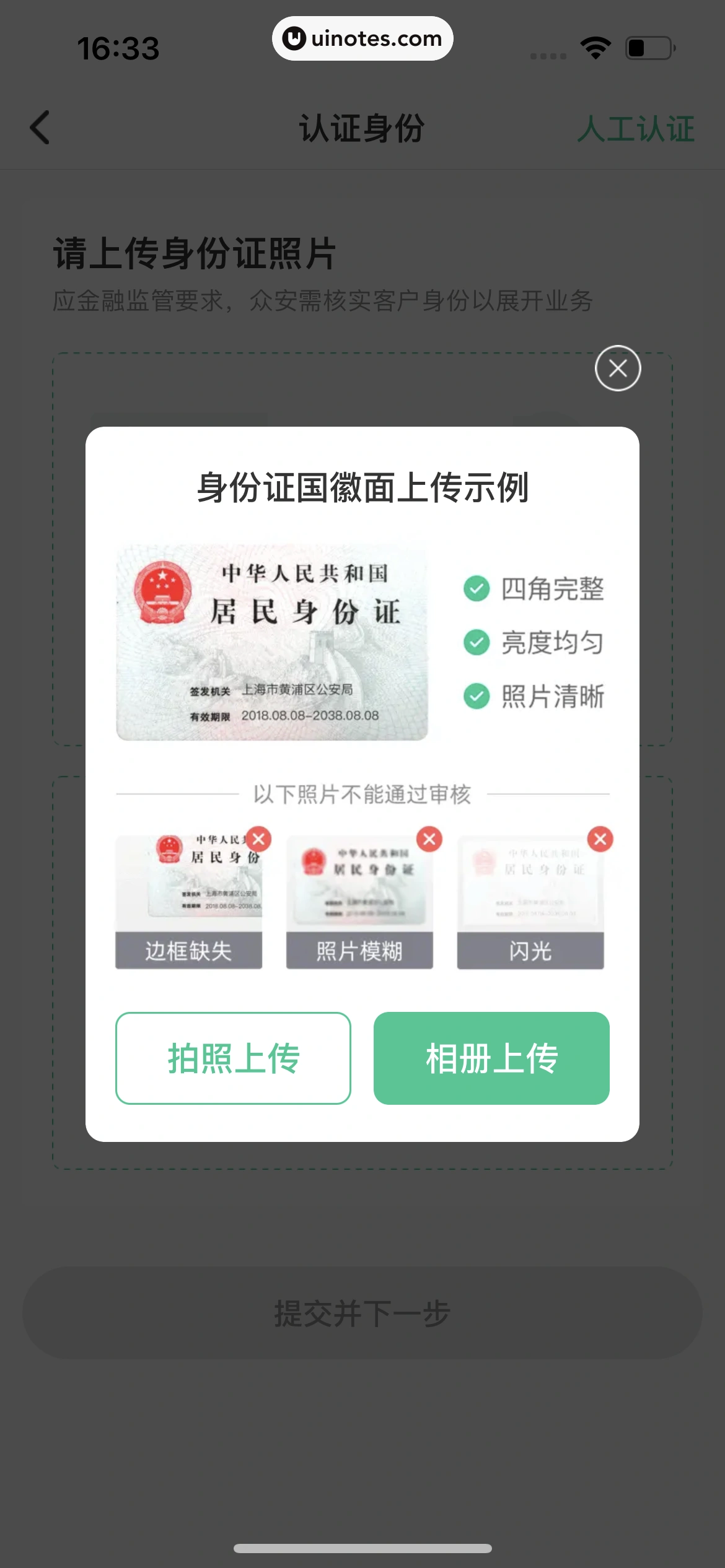Select the 认证身份 title
Viewport: 725px width, 1568px height.
click(362, 129)
